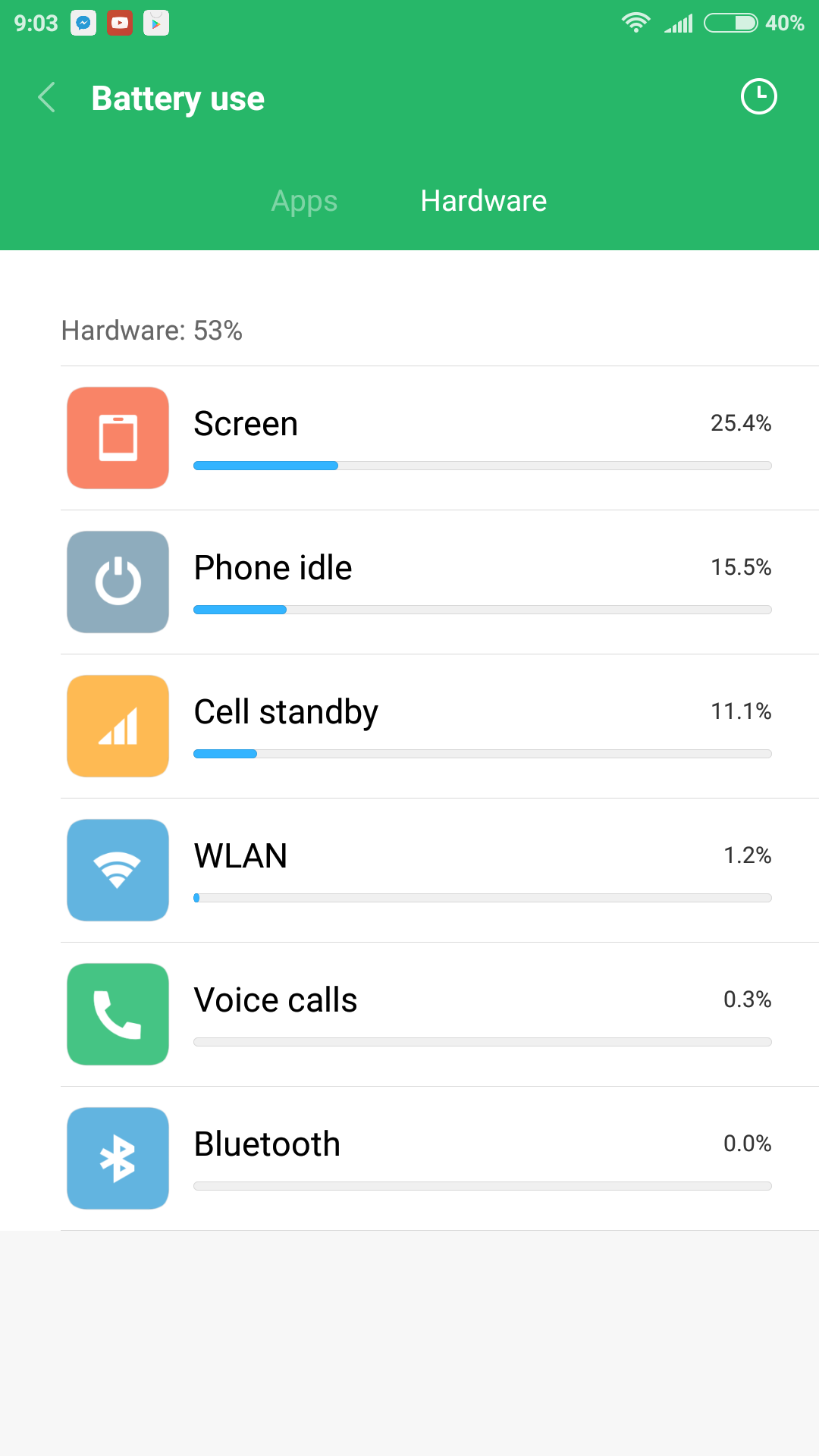
Task: Switch to the Apps tab
Action: (304, 201)
